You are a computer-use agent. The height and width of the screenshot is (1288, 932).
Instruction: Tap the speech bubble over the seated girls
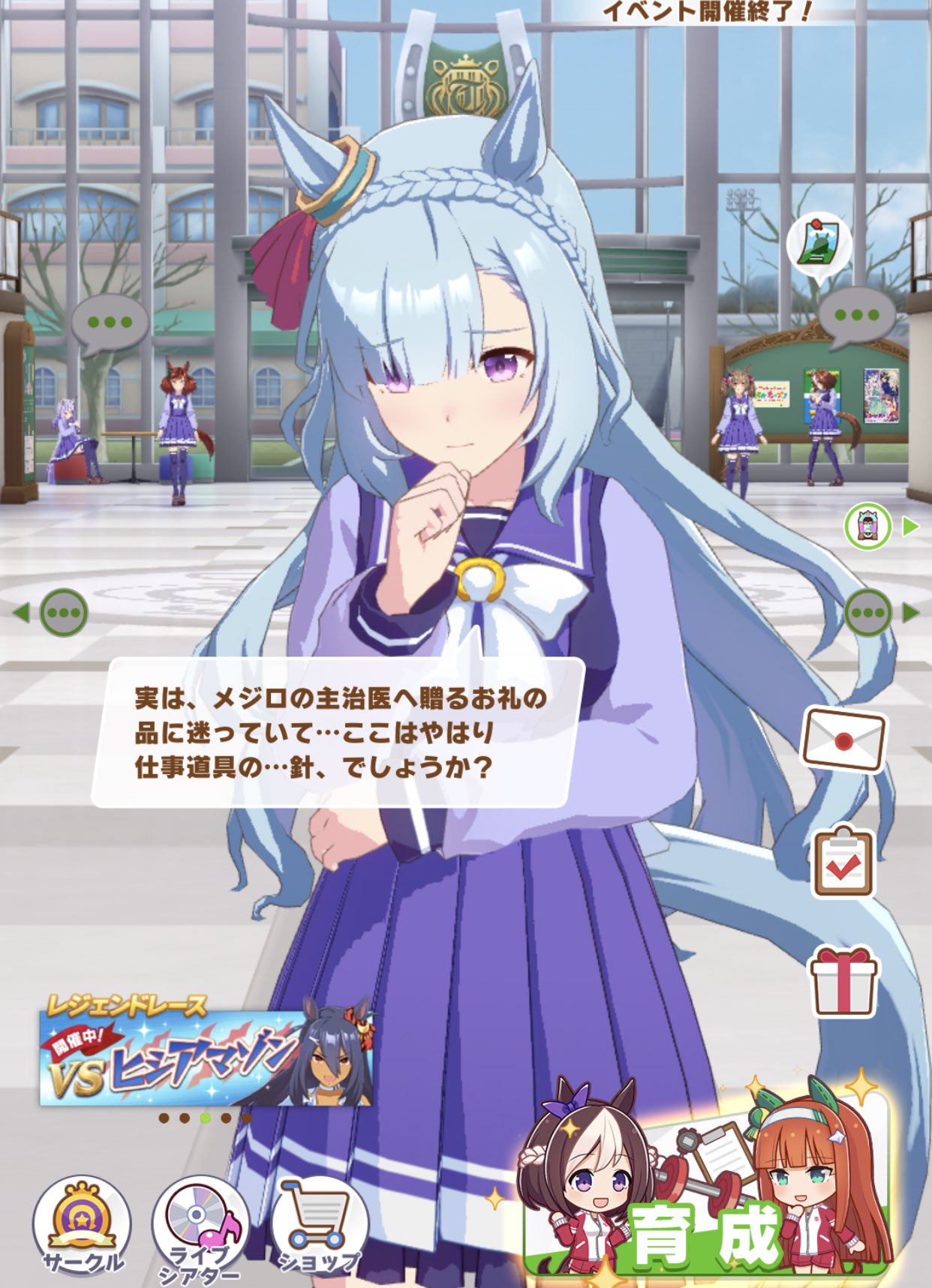[110, 324]
